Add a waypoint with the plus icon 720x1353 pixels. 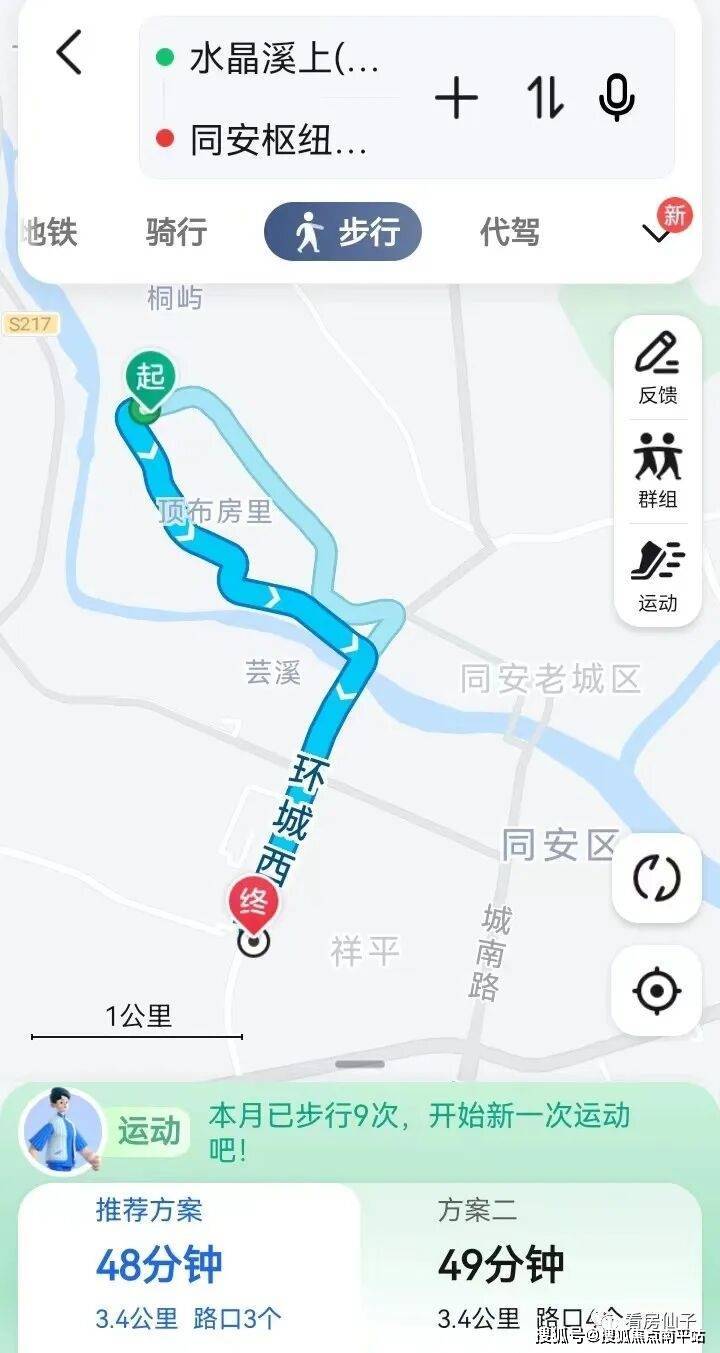click(456, 99)
